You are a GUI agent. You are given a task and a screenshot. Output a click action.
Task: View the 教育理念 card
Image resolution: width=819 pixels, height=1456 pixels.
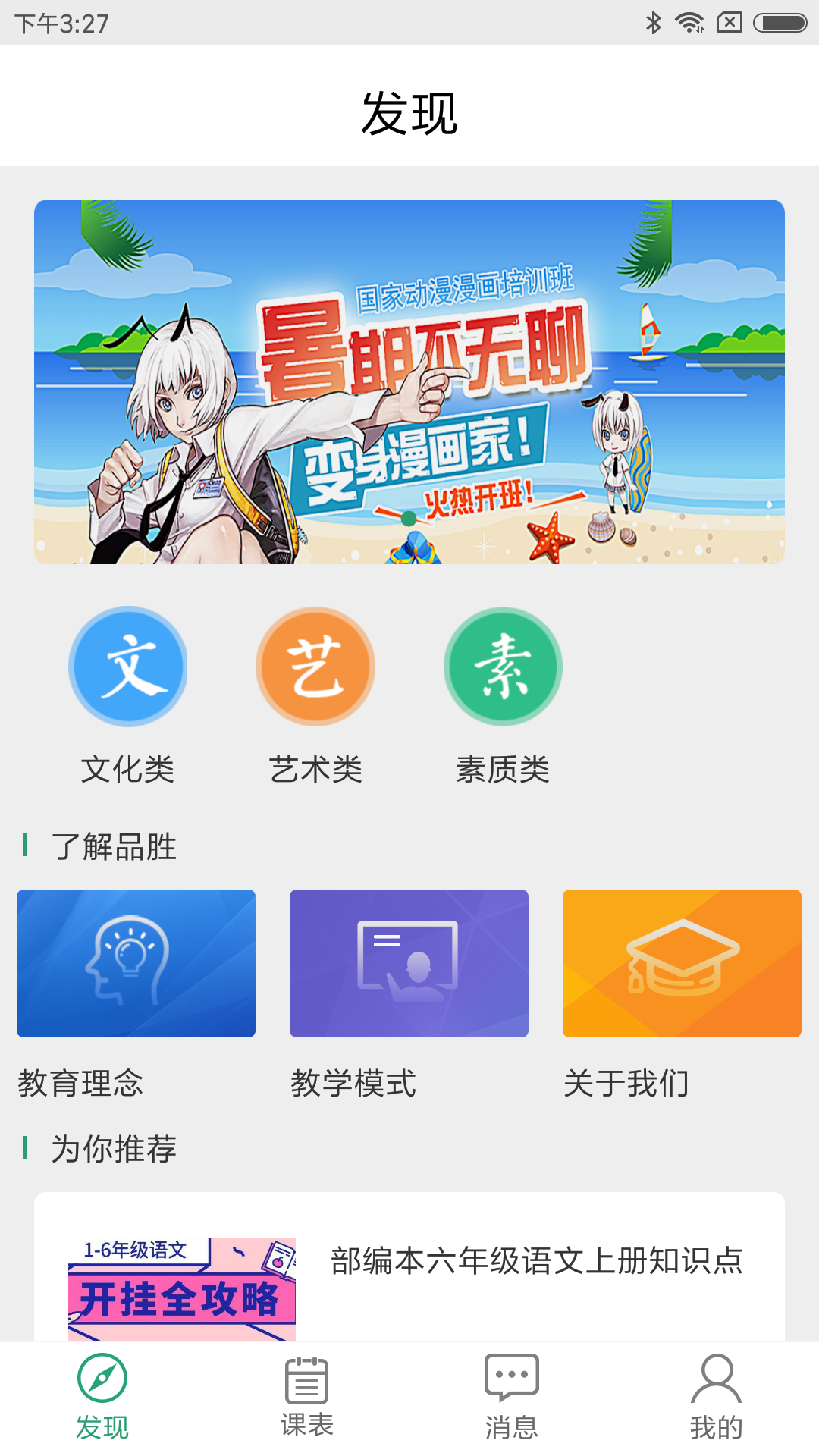pos(136,993)
